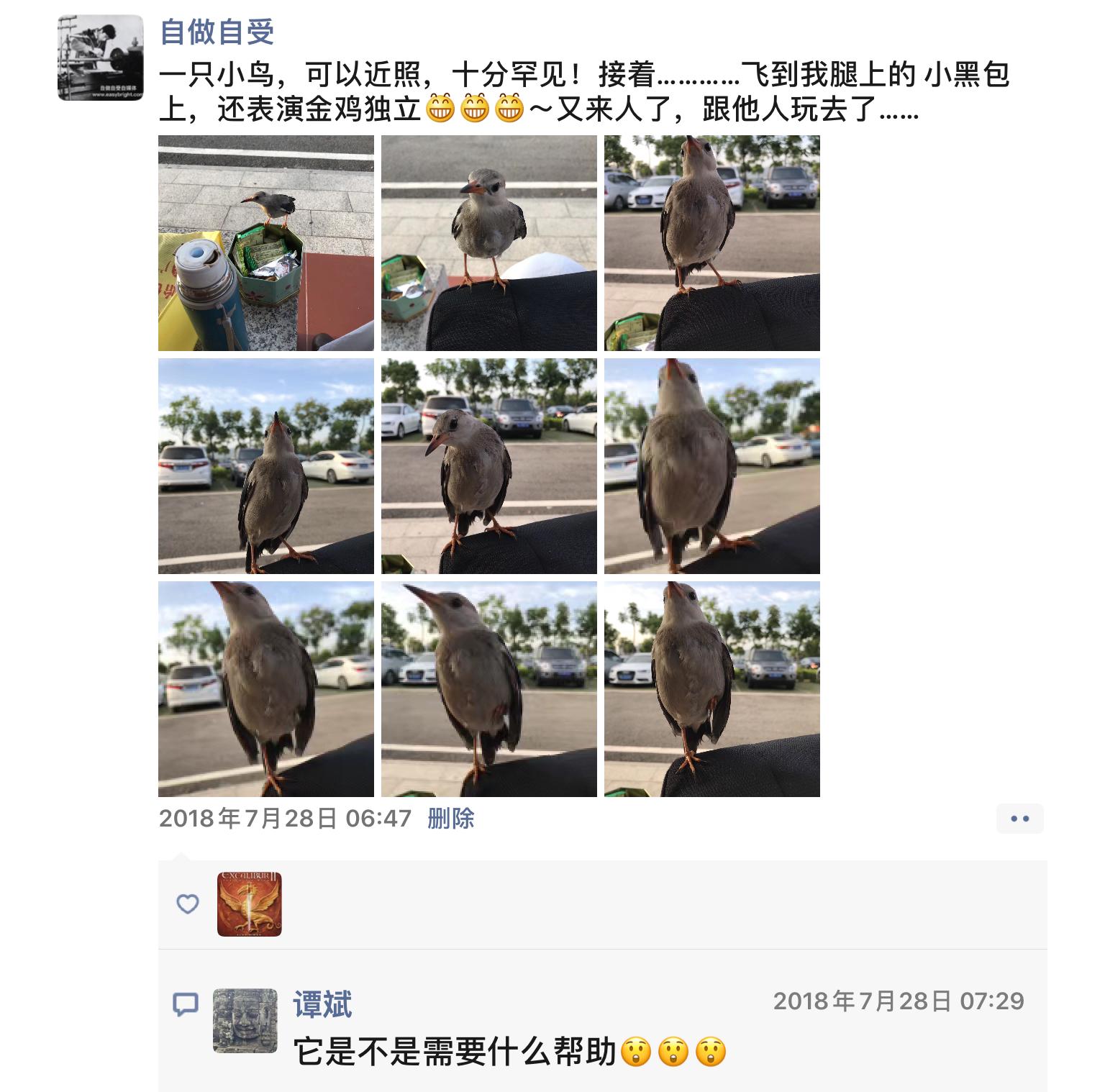The image size is (1105, 1092).
Task: View second photo in top row
Action: click(489, 243)
